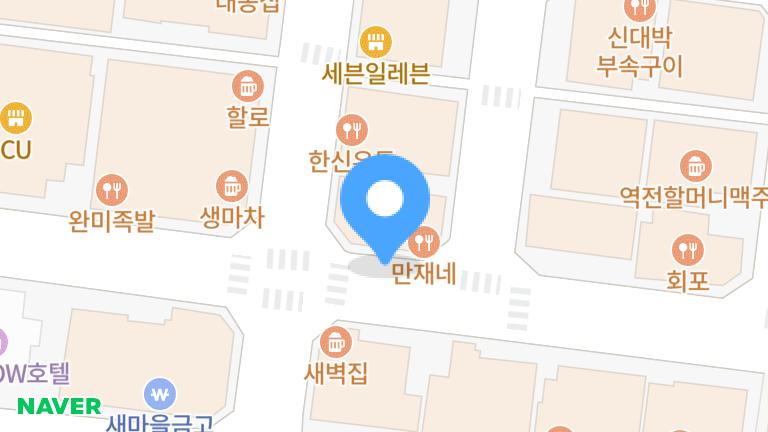The image size is (768, 432).
Task: Select the 할로 bar marker
Action: coord(247,86)
